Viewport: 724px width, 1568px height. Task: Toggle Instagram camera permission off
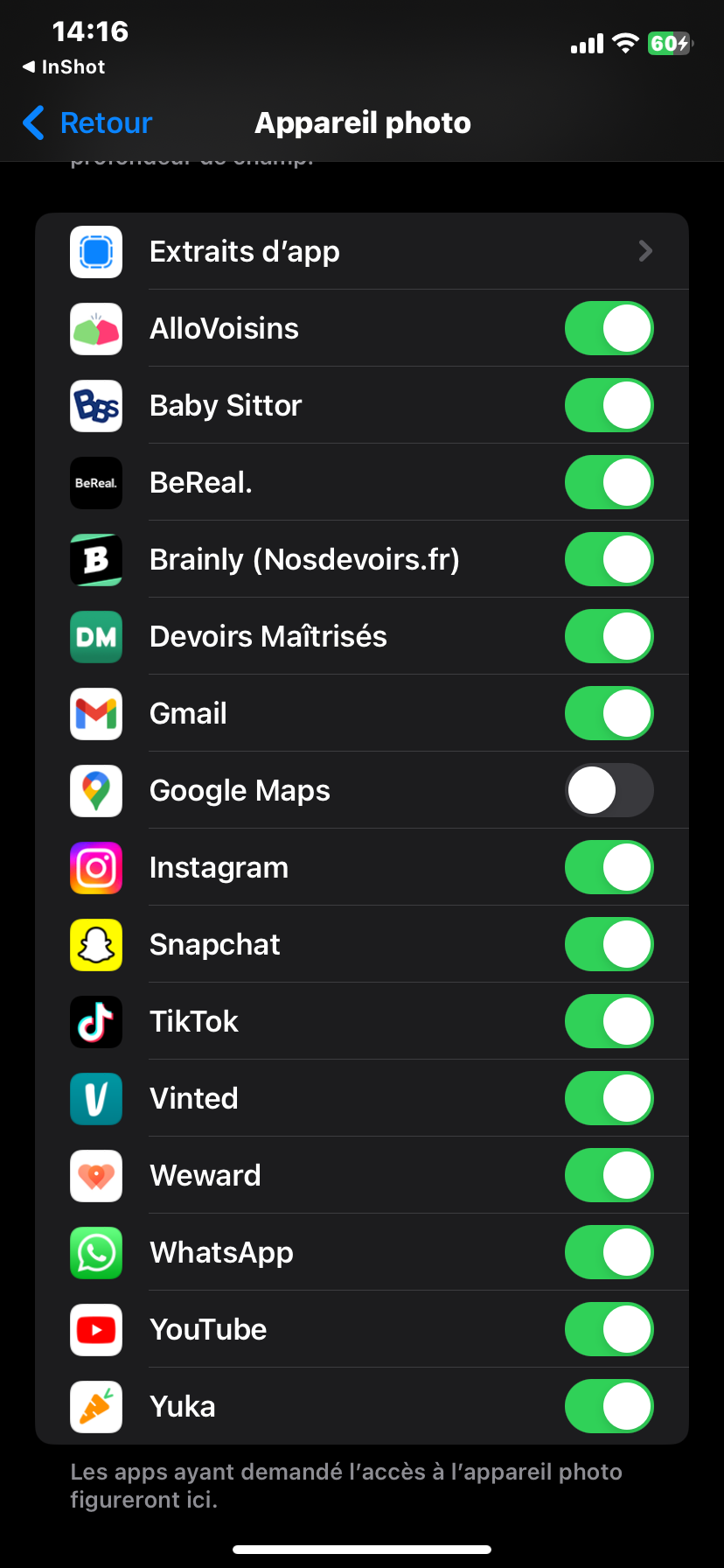point(609,868)
